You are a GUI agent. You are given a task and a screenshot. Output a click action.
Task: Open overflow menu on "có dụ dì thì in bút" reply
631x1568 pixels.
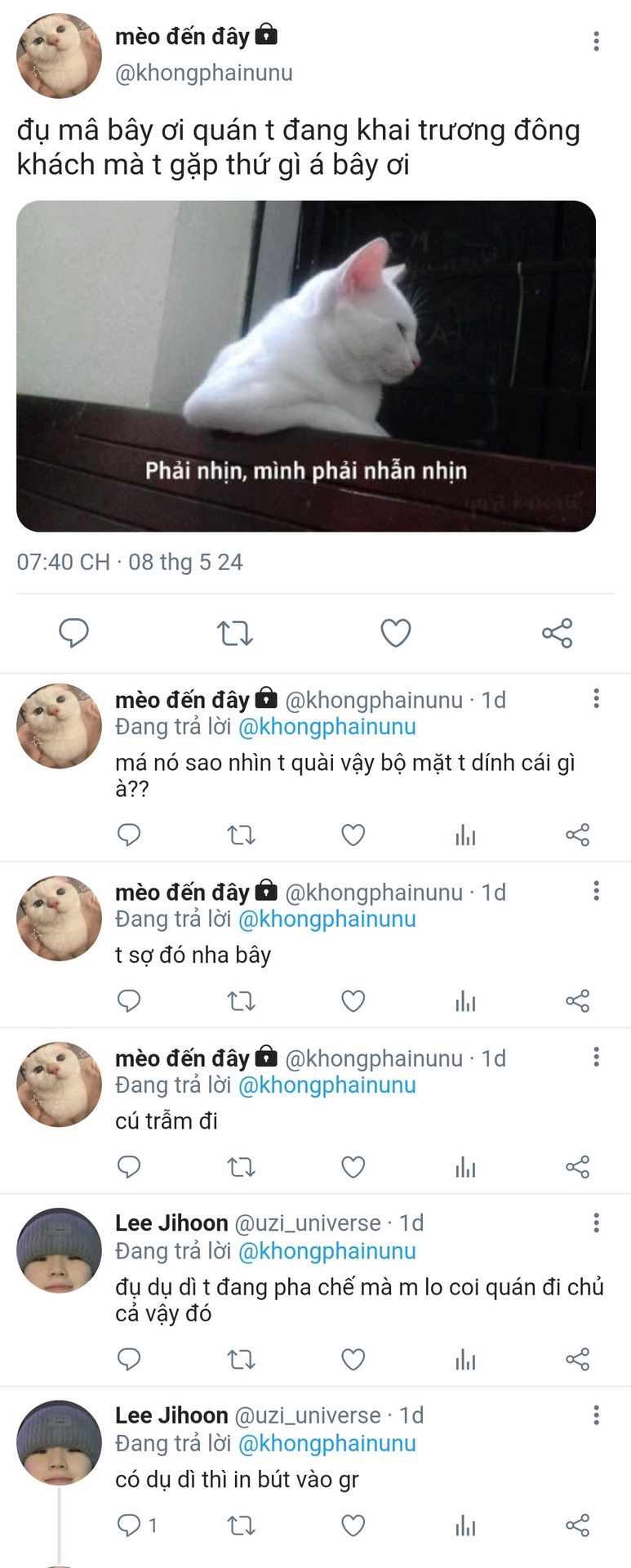tap(596, 1415)
